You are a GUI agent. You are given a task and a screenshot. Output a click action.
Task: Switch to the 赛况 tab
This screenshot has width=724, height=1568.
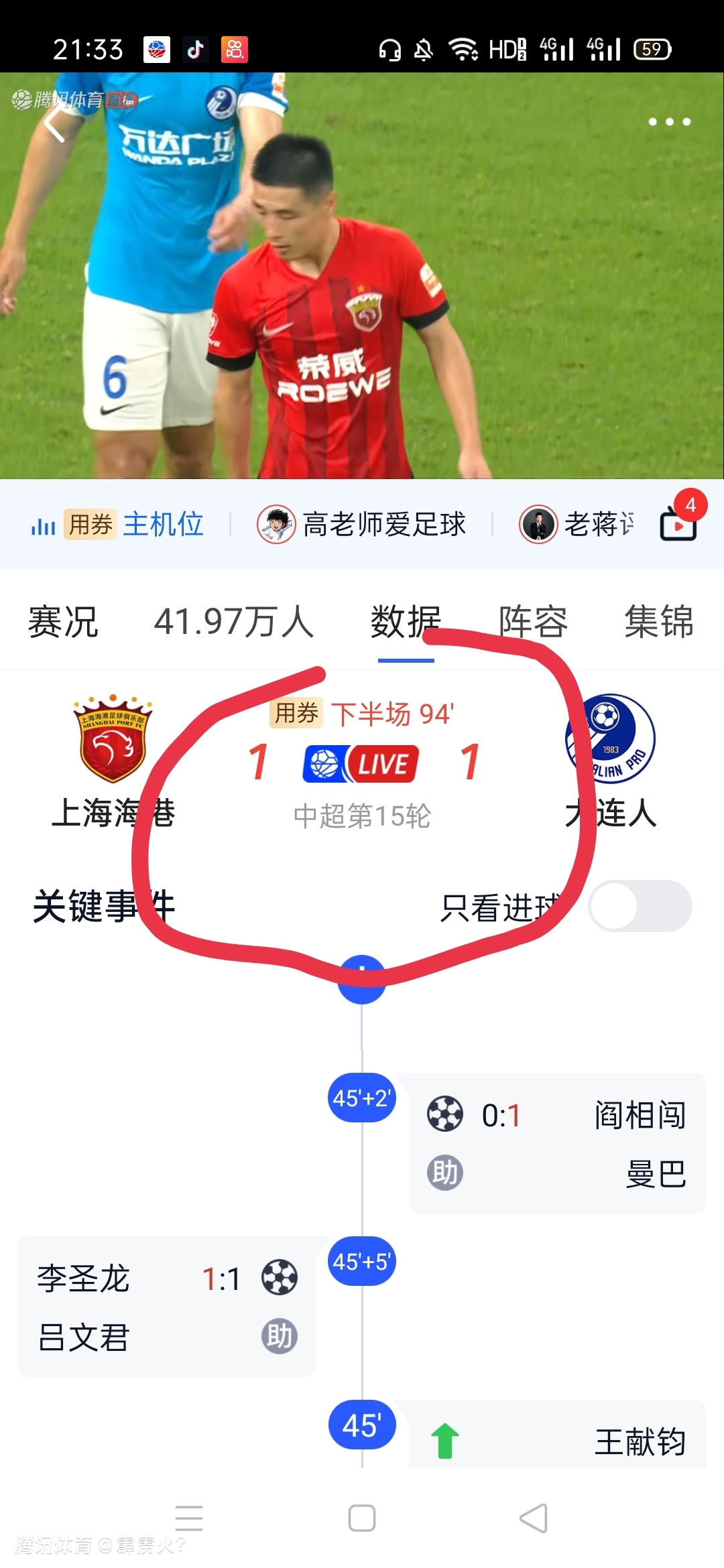click(63, 621)
